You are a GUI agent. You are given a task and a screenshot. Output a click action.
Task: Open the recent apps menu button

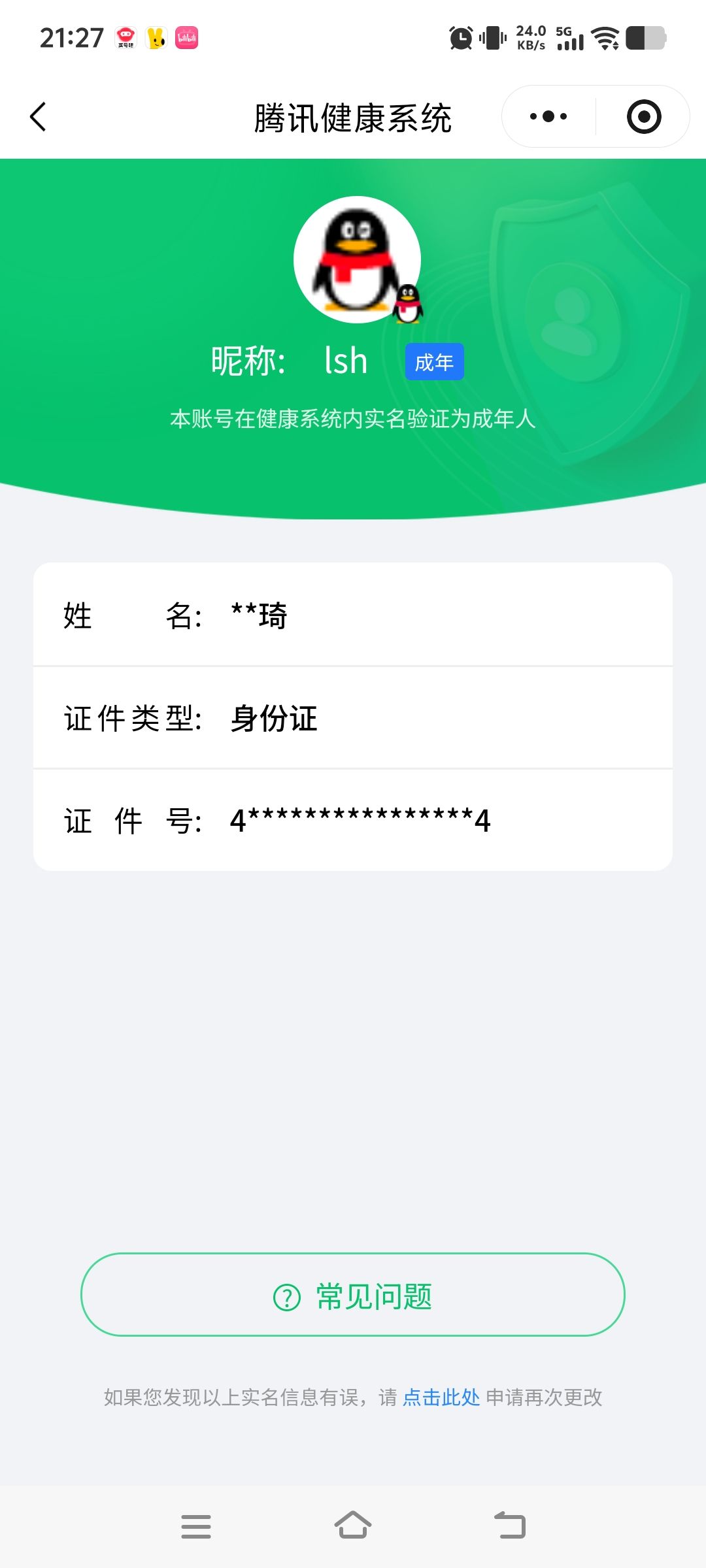pos(196,1527)
